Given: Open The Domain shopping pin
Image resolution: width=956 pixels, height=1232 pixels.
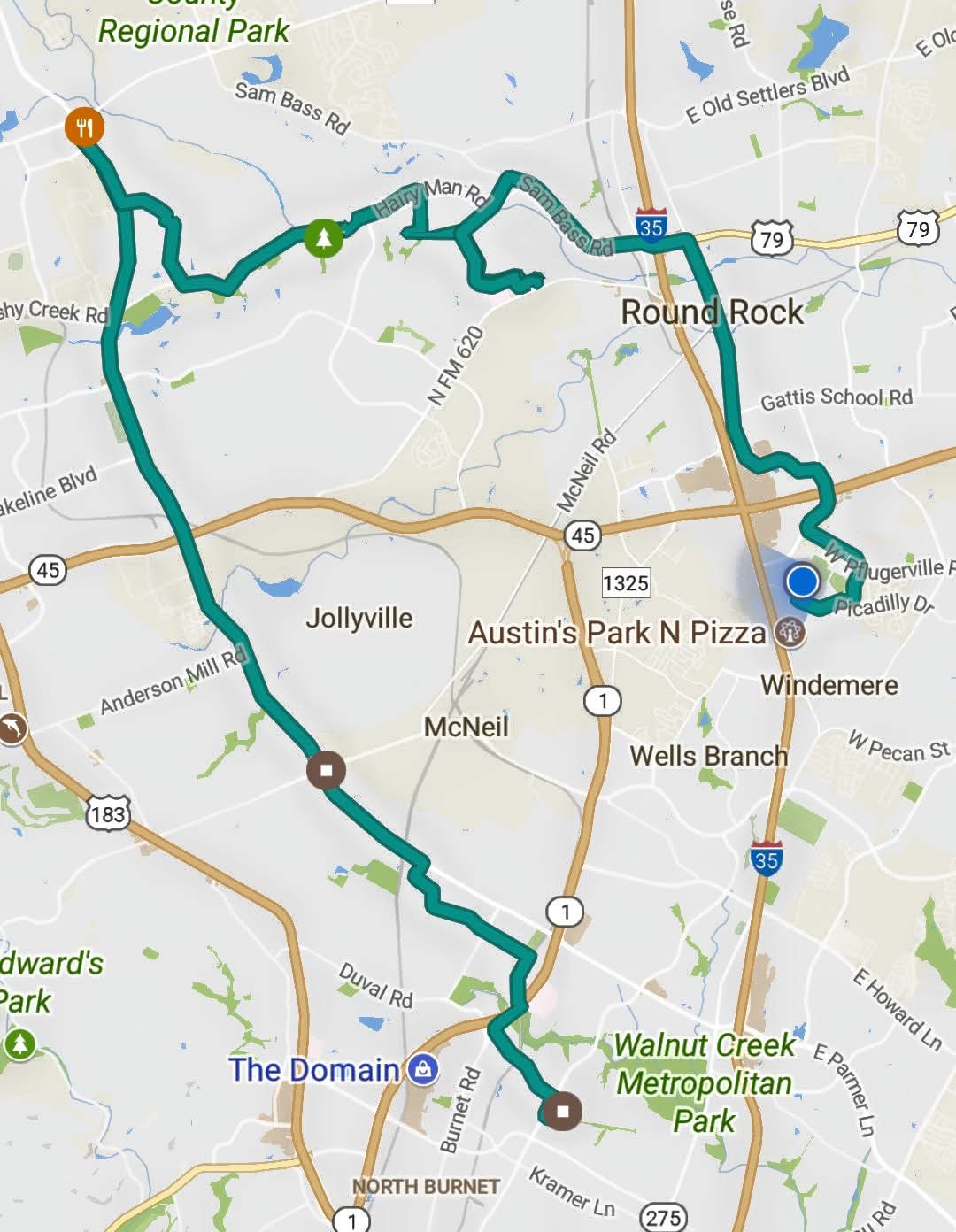Looking at the screenshot, I should 424,1069.
